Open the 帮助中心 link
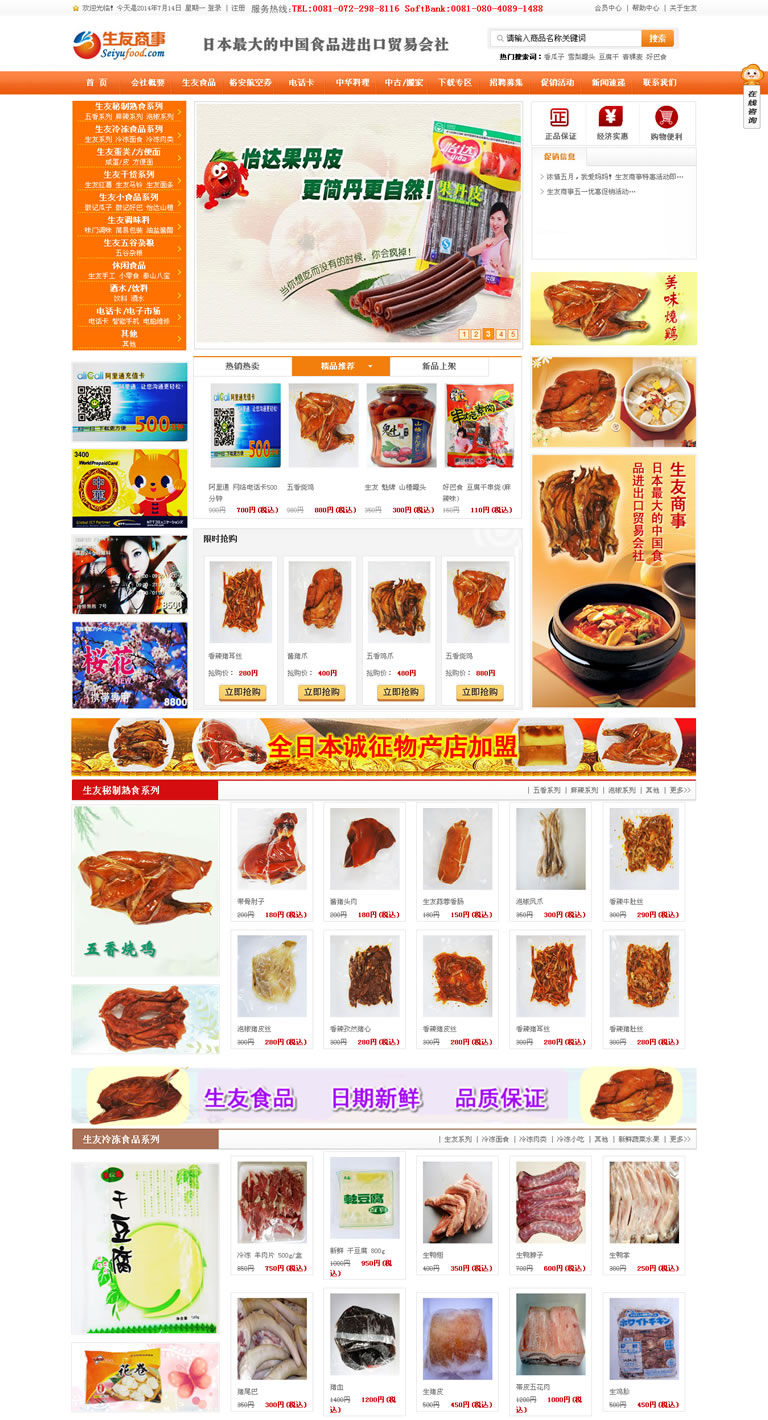Viewport: 768px width, 1420px height. [645, 8]
